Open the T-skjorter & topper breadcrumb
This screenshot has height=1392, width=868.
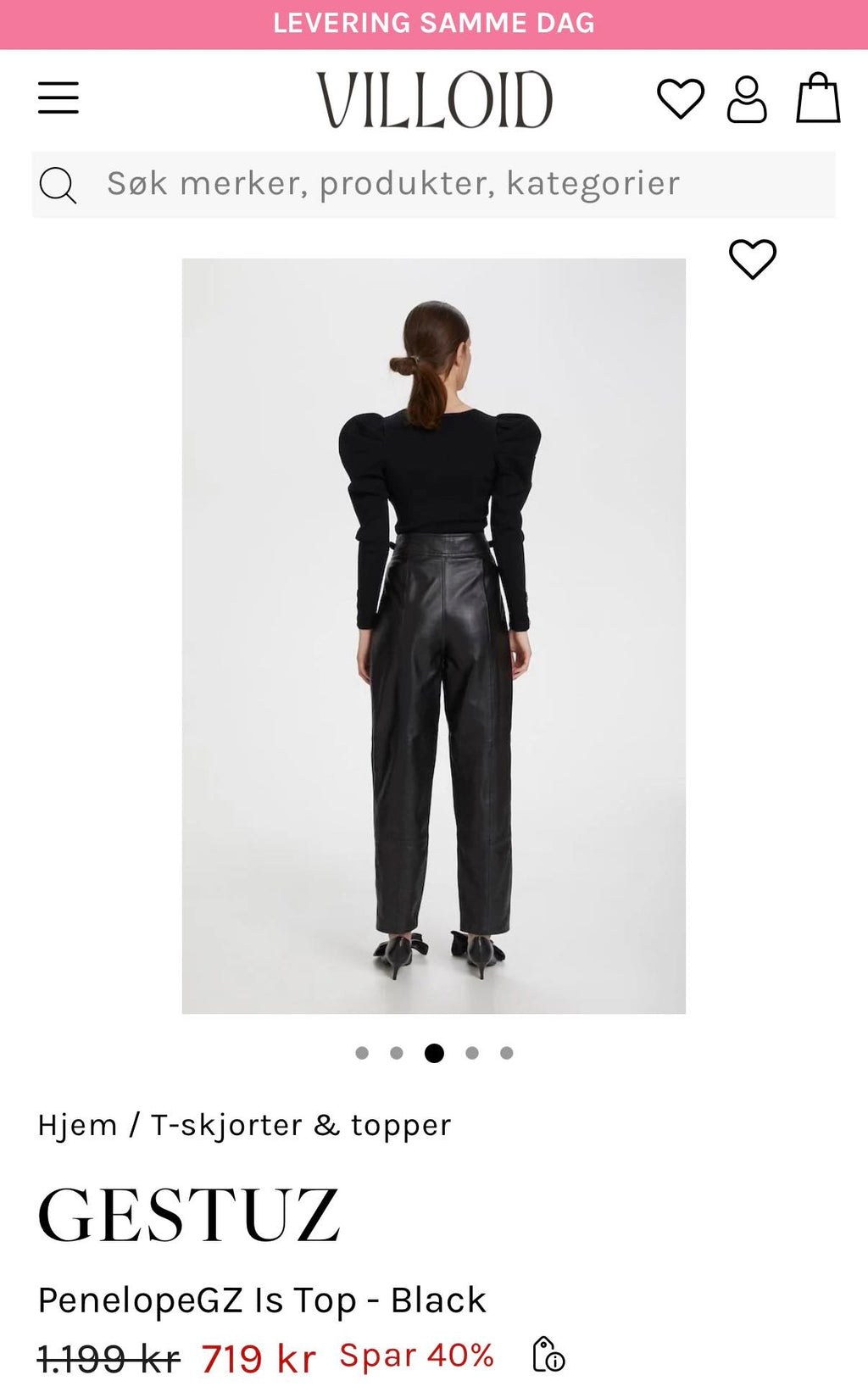click(301, 1125)
